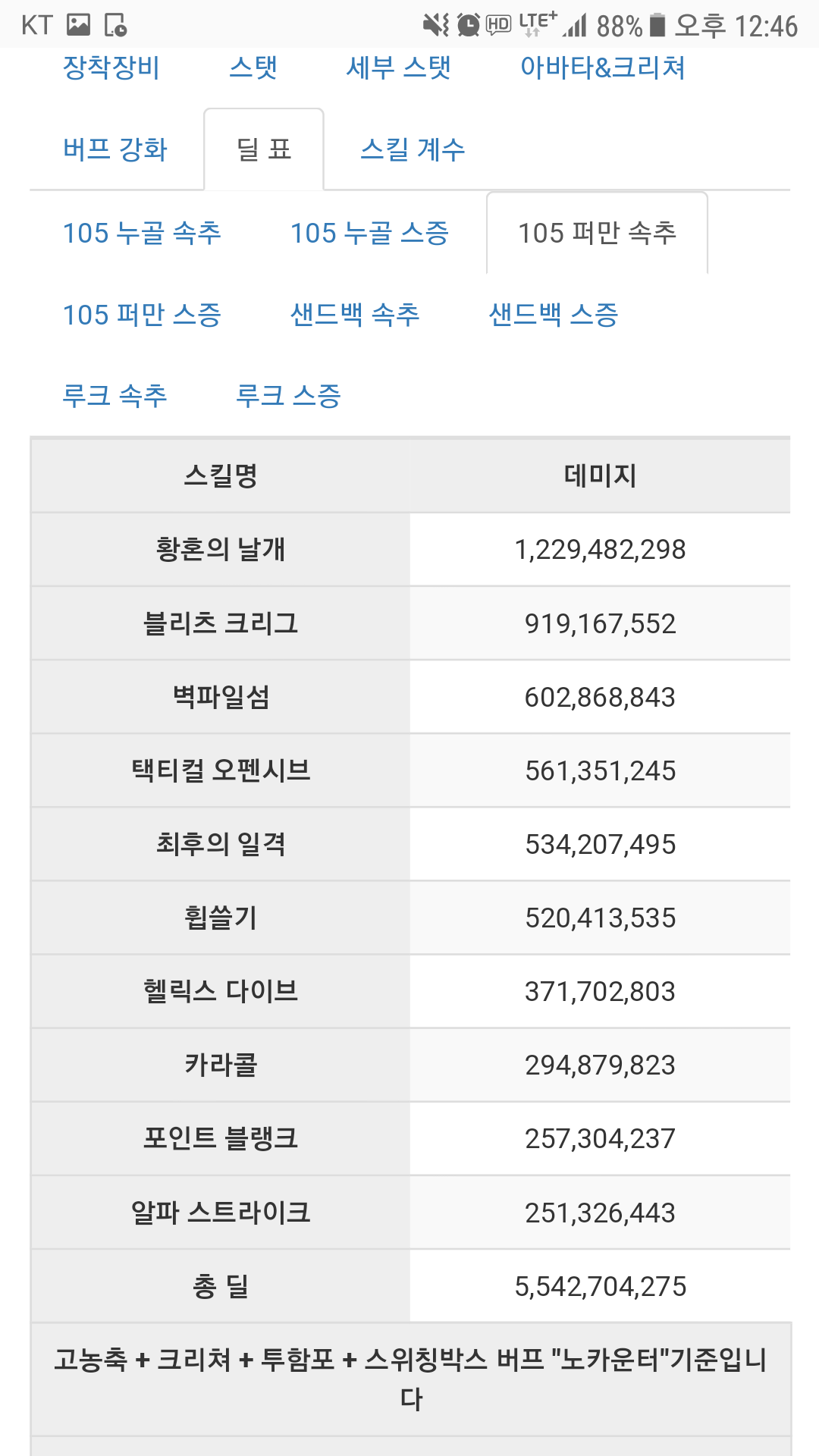This screenshot has width=819, height=1456.
Task: Switch to the 105 누골 스증 sub-tab
Action: click(x=369, y=233)
